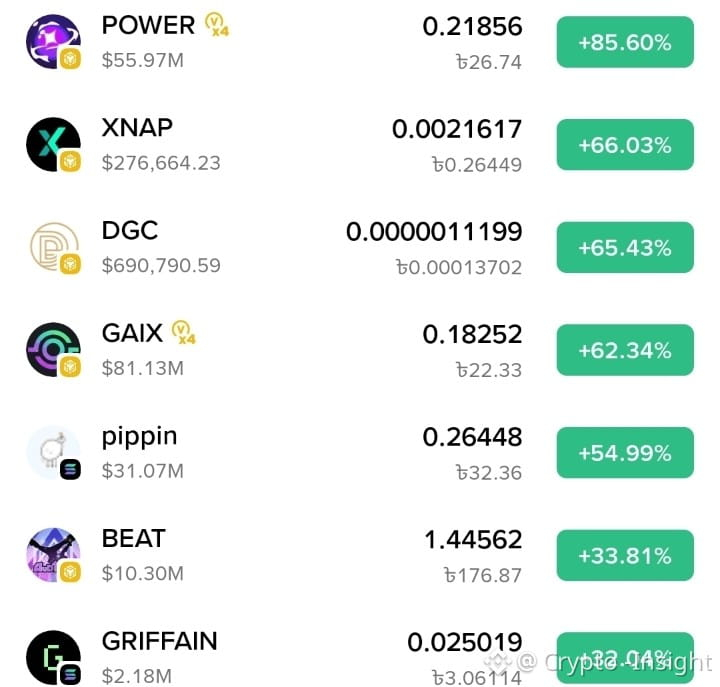
Task: Tap the +62.34% badge next to GAIX
Action: click(x=625, y=350)
